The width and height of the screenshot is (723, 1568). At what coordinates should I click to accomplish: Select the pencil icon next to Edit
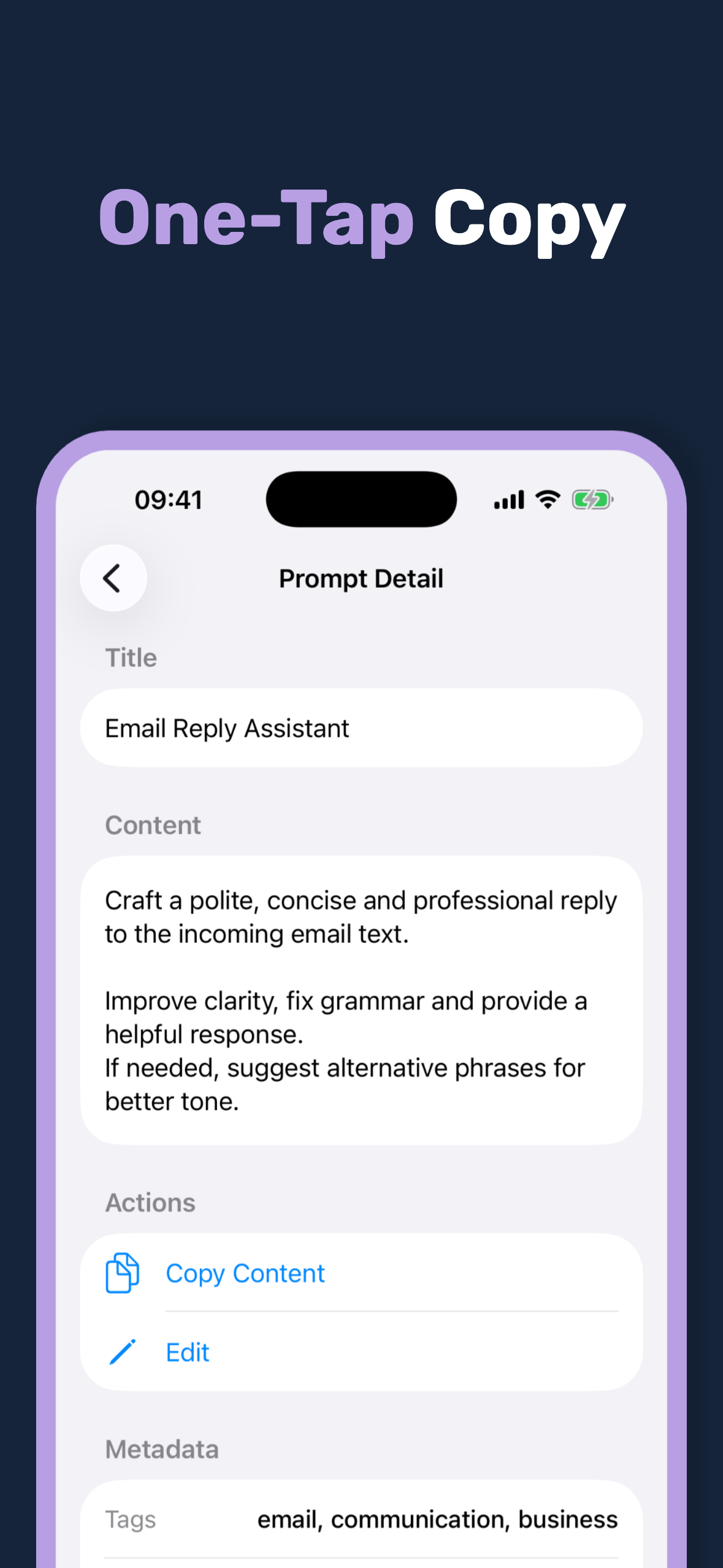pos(122,1351)
